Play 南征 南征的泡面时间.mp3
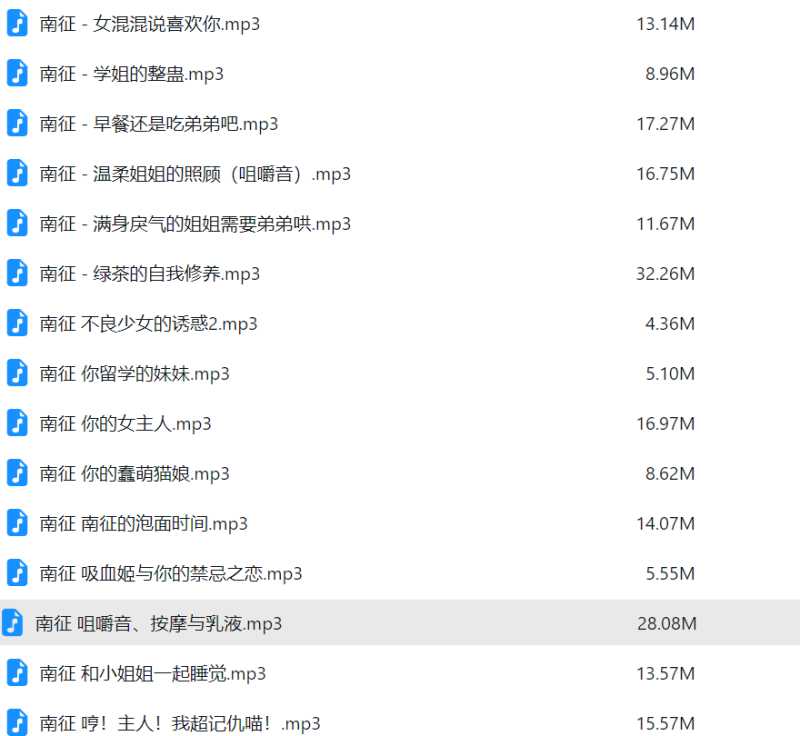Viewport: 800px width, 736px height. (144, 524)
